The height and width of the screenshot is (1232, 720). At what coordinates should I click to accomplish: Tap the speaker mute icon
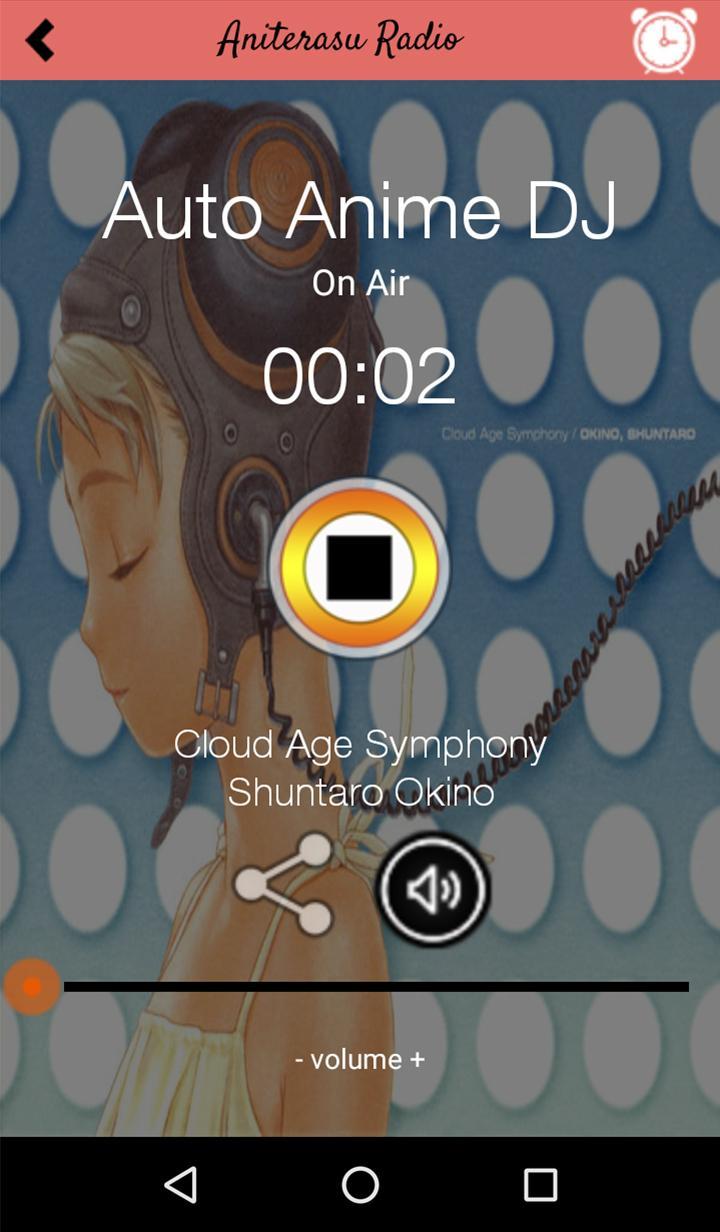click(x=432, y=889)
